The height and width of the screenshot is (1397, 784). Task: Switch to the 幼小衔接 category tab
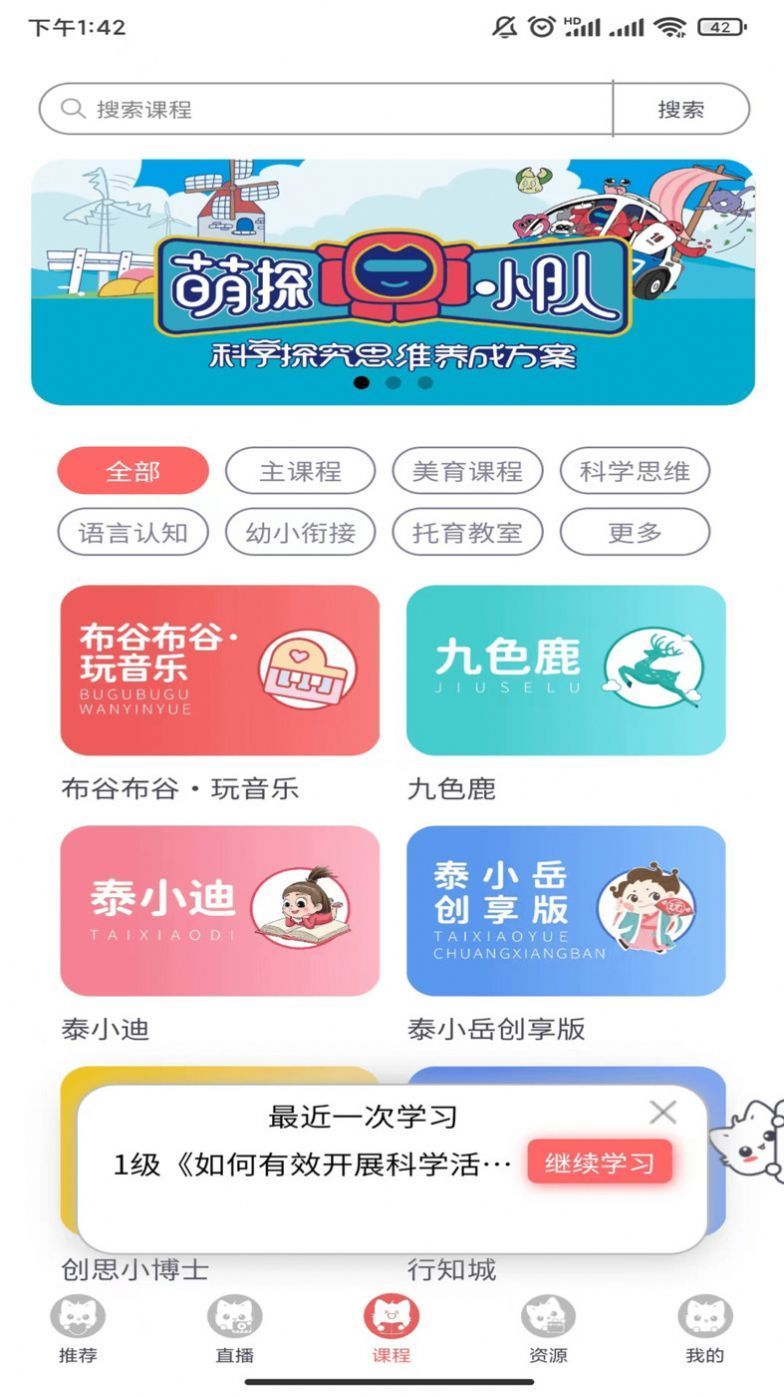302,532
